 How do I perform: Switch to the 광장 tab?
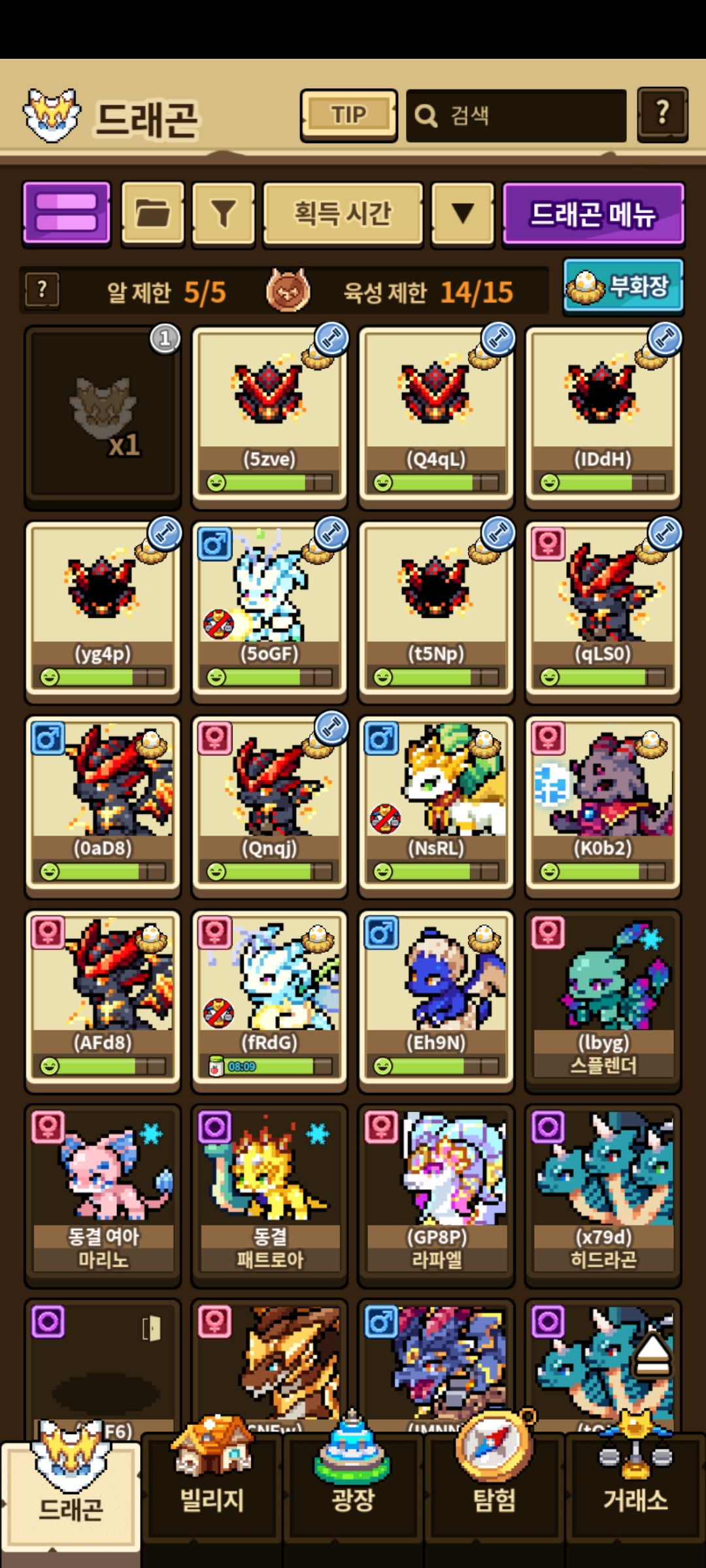[x=353, y=1496]
